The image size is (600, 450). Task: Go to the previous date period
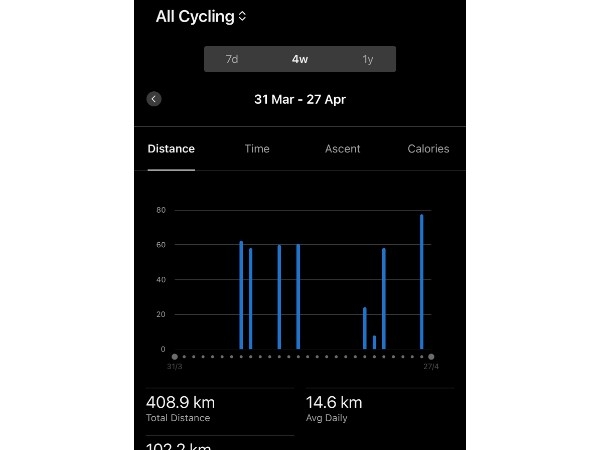(154, 99)
